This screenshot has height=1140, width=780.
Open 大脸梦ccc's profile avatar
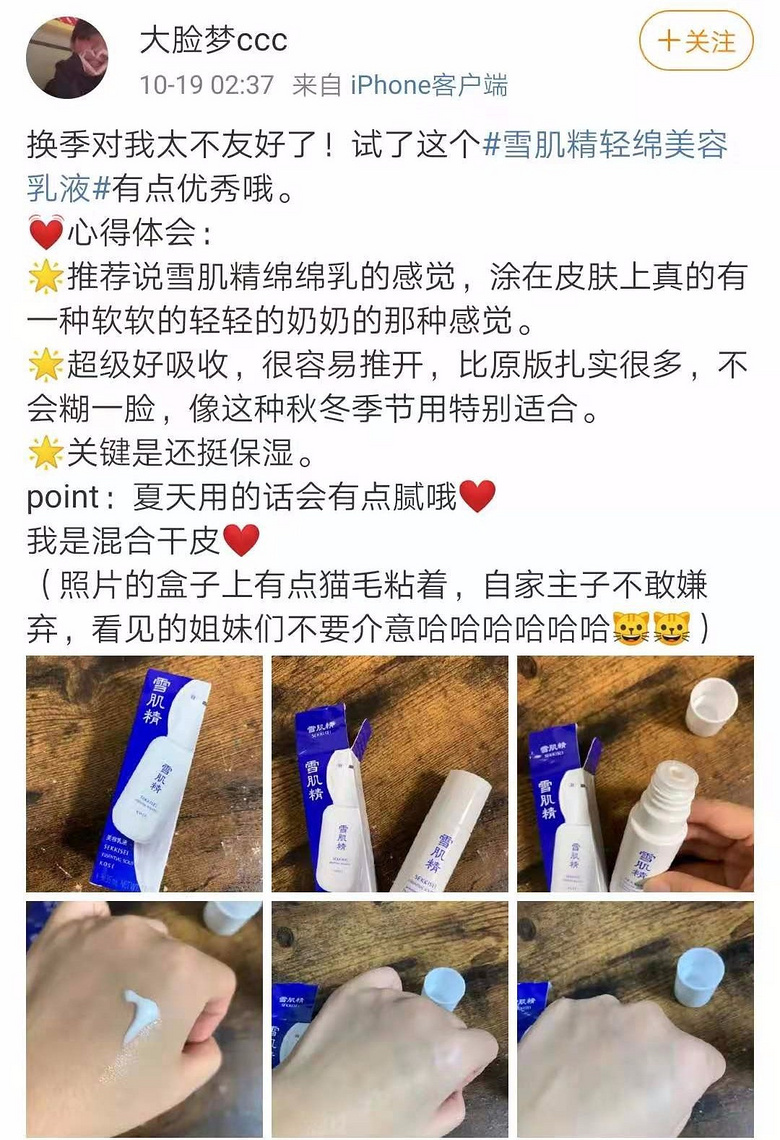point(67,57)
